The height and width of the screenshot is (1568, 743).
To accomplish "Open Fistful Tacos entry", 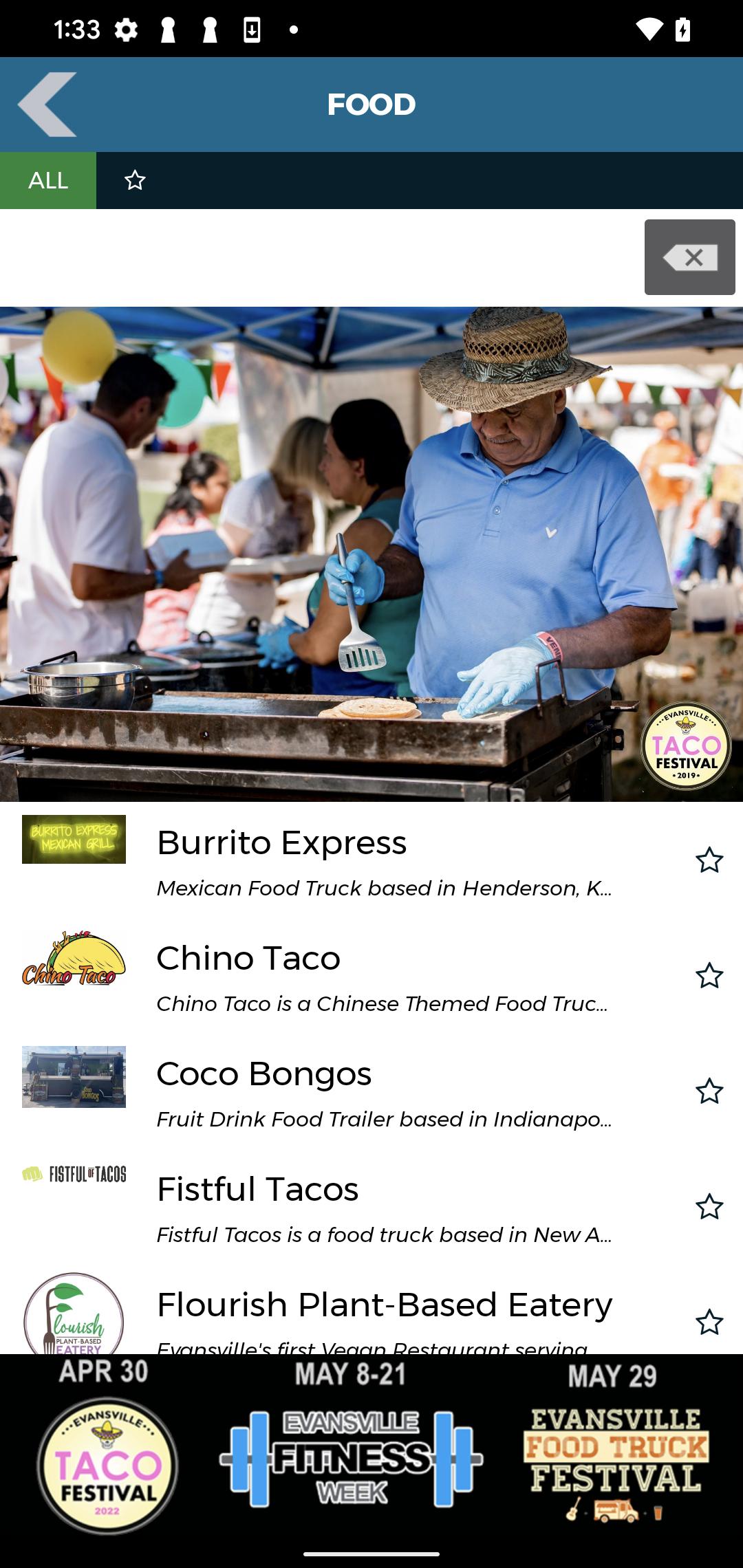I will (371, 1206).
